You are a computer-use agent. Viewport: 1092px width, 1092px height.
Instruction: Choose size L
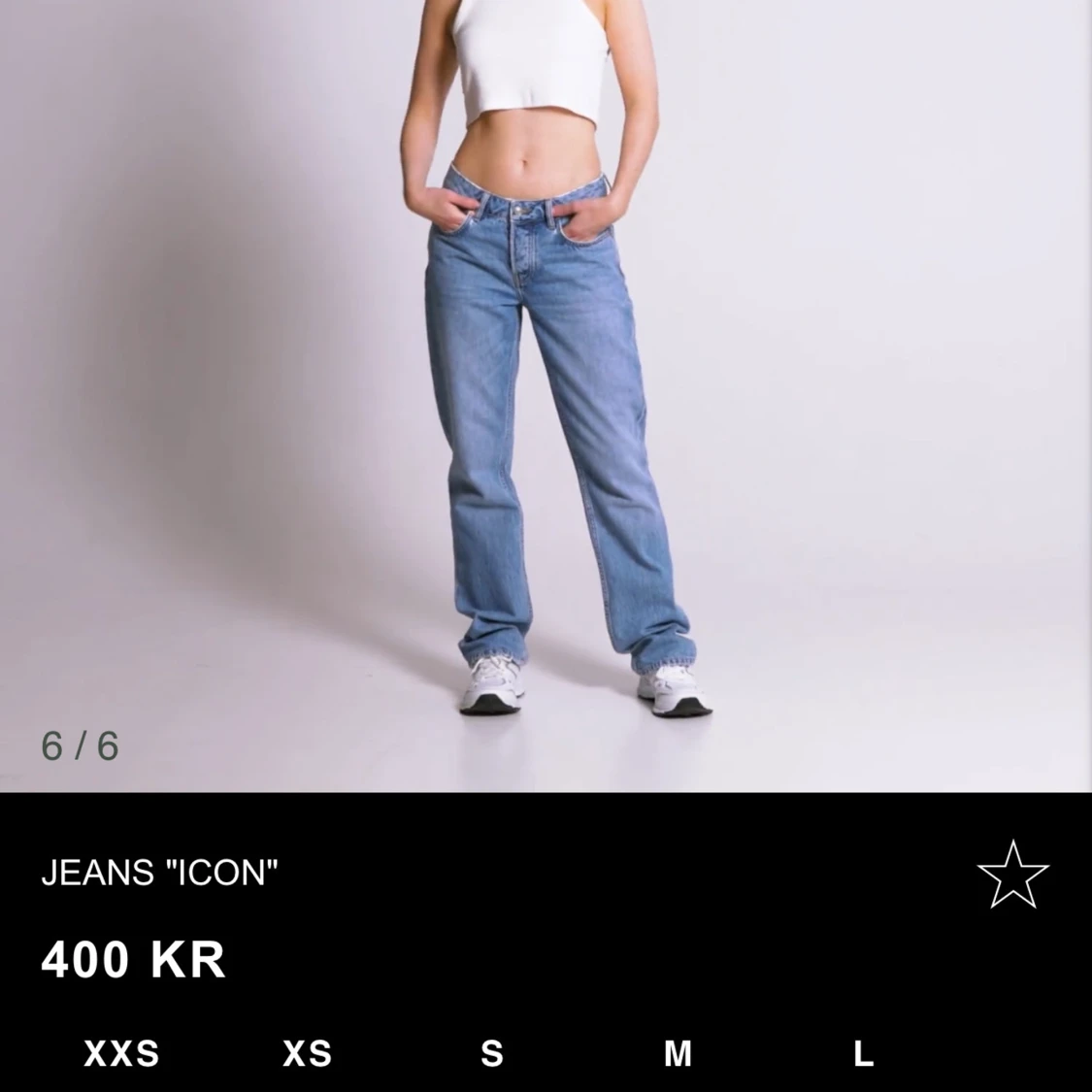click(x=863, y=1053)
